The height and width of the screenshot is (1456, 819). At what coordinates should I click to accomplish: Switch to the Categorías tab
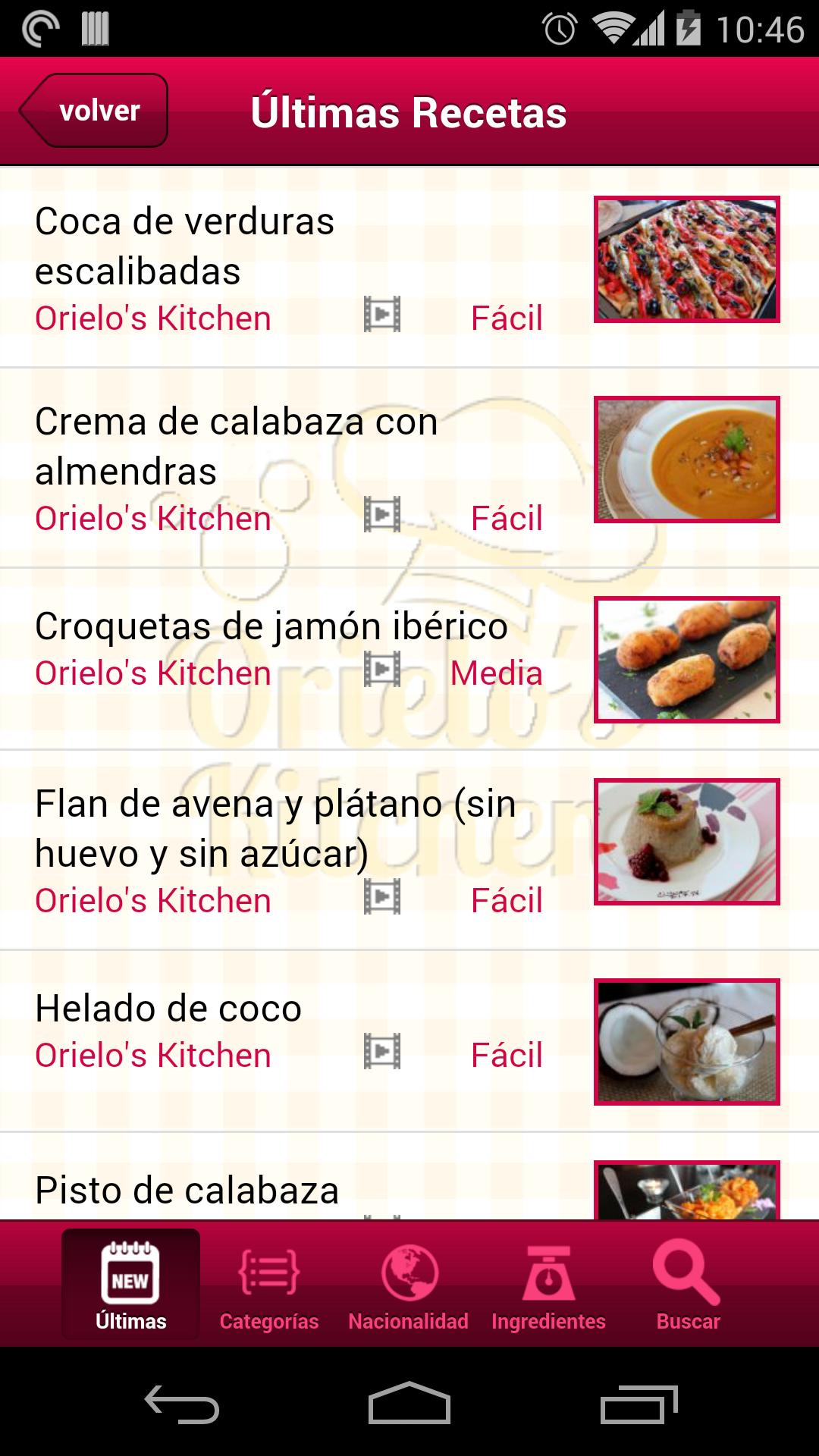[x=269, y=1282]
